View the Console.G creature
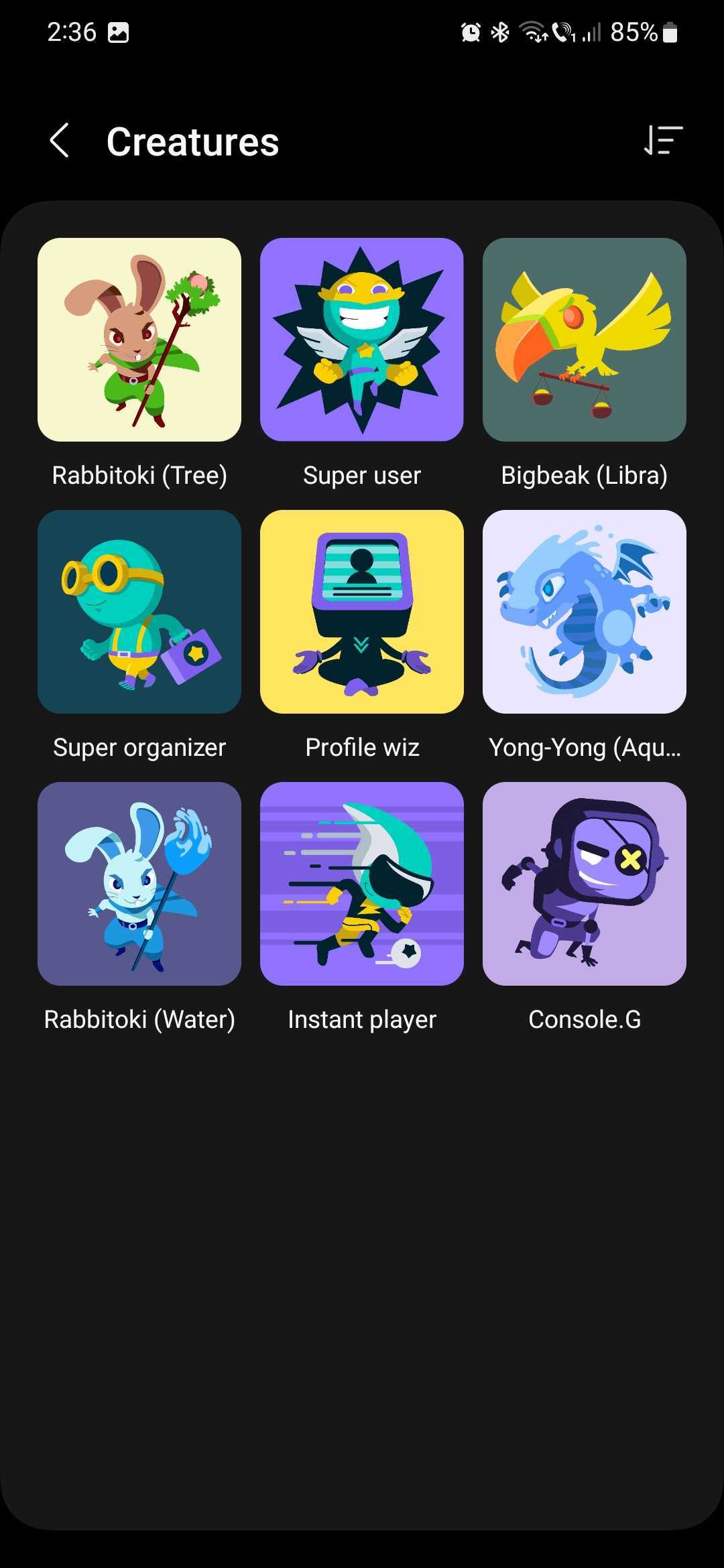The width and height of the screenshot is (724, 1568). (x=585, y=884)
